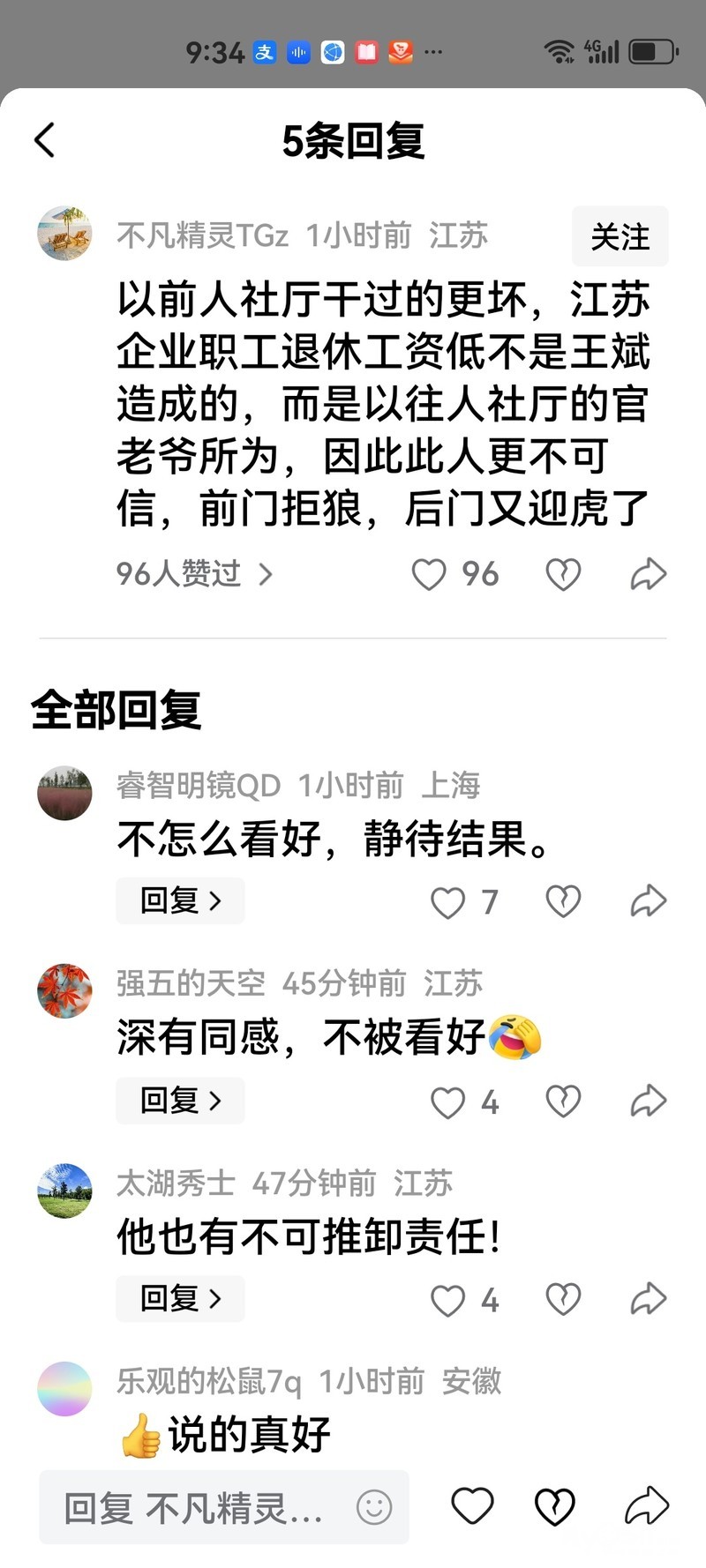The height and width of the screenshot is (1568, 706).
Task: Go back from the 5条回复 page
Action: tap(45, 140)
